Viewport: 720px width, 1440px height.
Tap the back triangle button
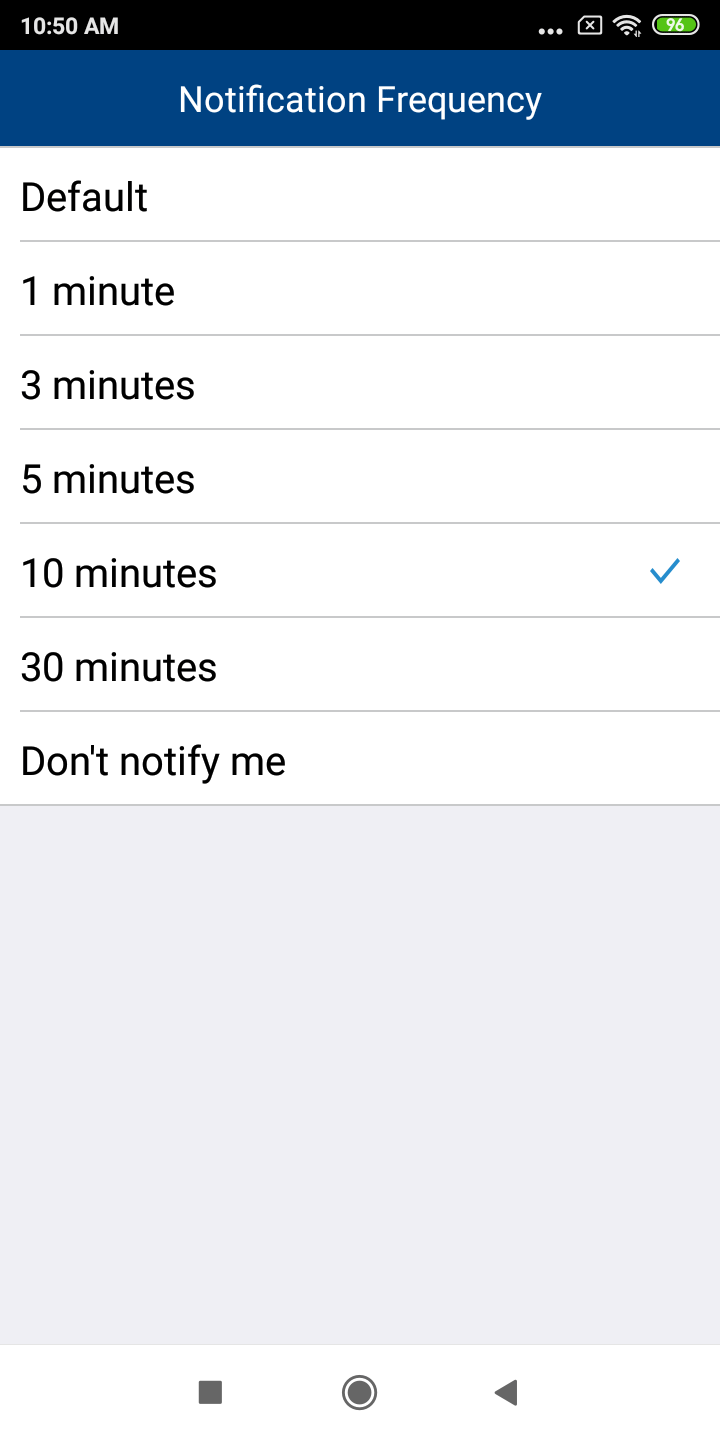(506, 1392)
